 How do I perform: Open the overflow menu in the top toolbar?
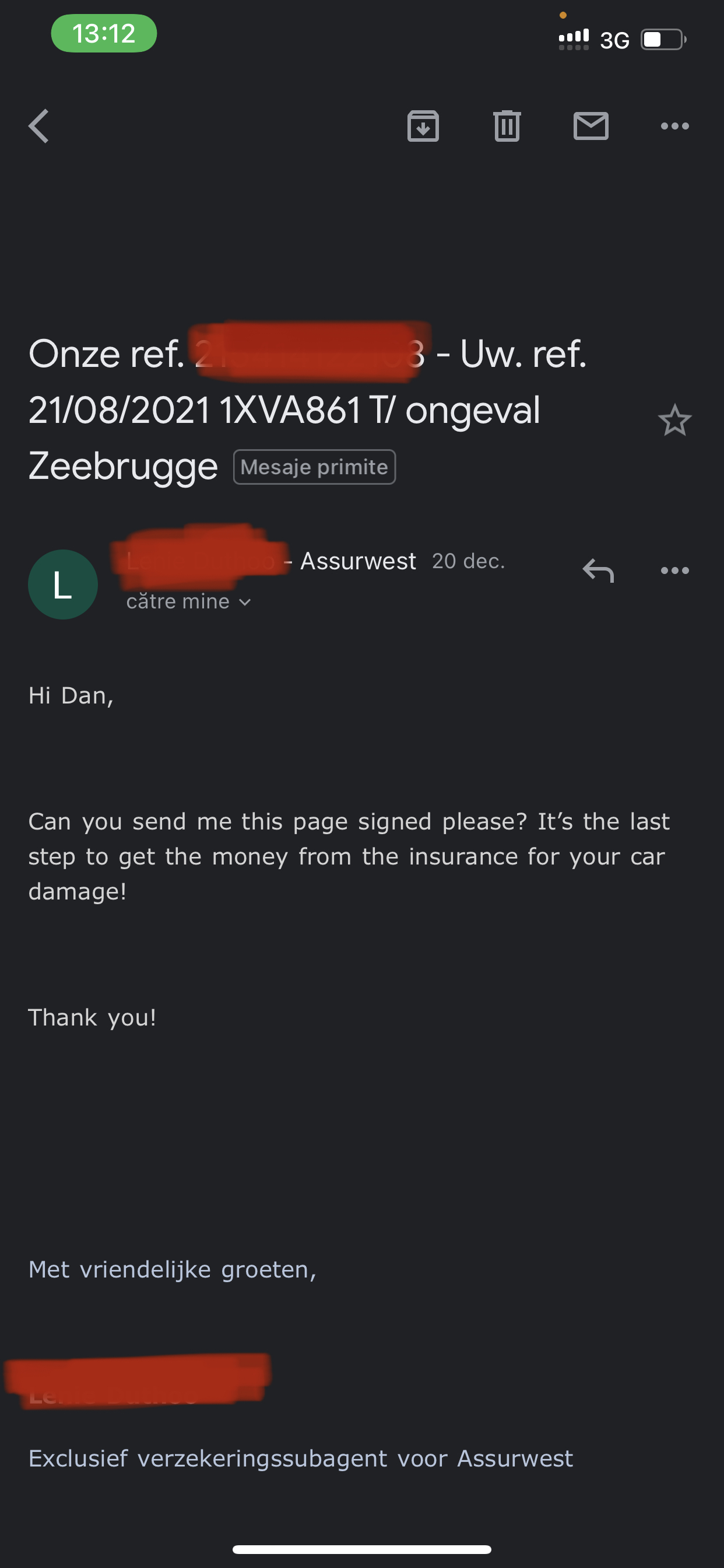[674, 126]
